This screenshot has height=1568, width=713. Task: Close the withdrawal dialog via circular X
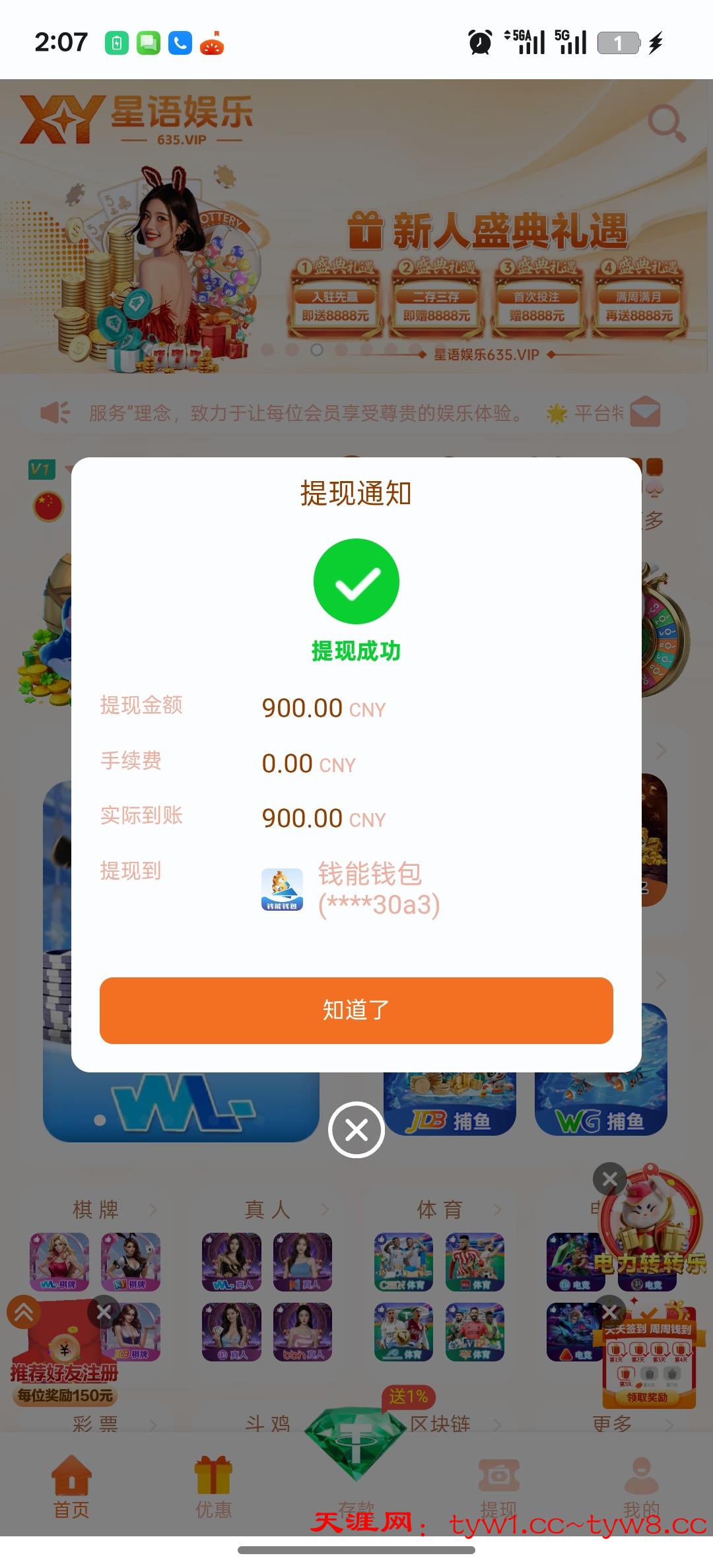coord(356,1129)
